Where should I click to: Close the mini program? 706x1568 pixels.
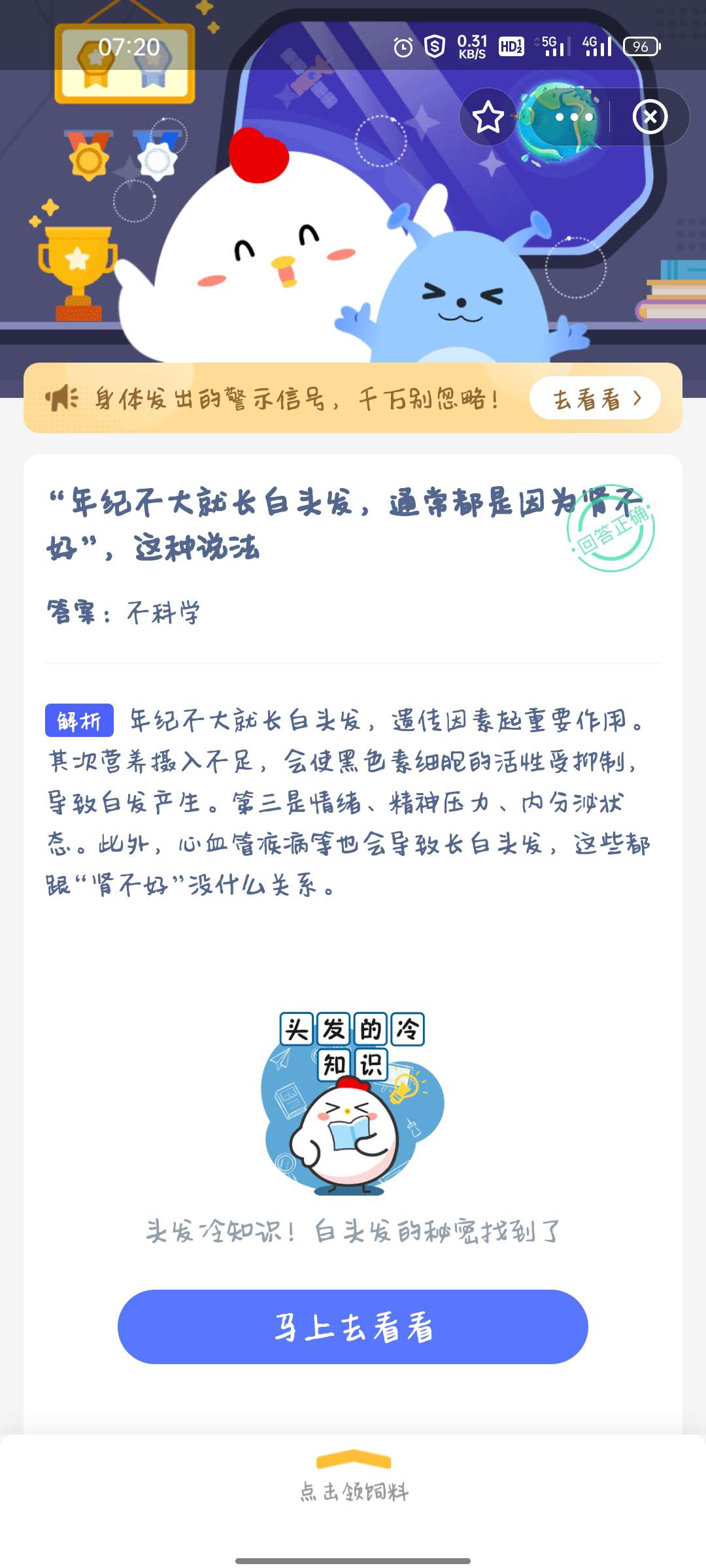pos(650,118)
